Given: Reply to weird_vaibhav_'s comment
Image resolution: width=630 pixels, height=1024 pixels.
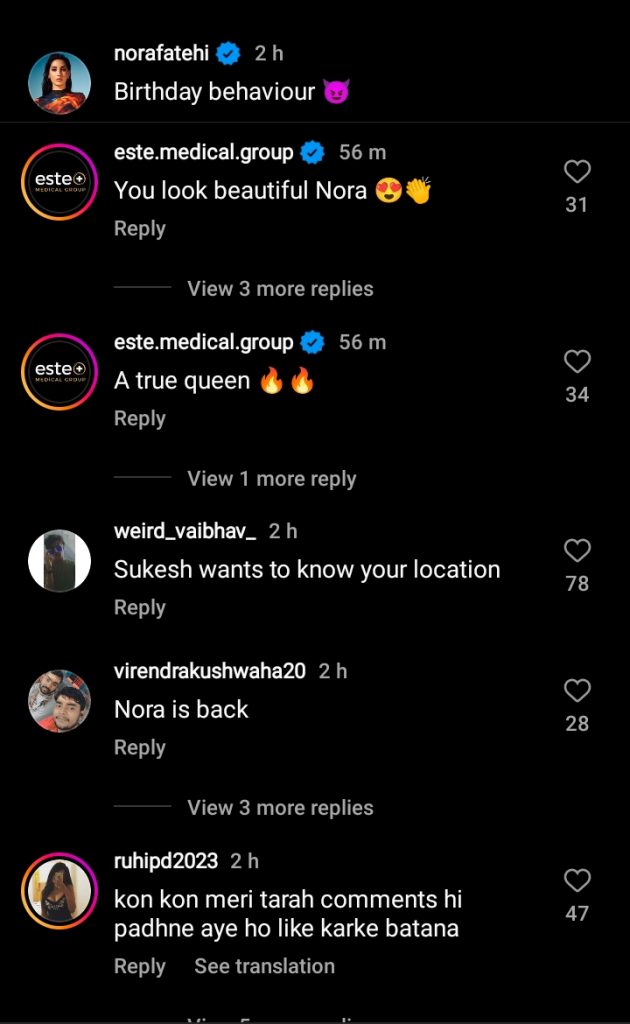Looking at the screenshot, I should click(x=139, y=608).
